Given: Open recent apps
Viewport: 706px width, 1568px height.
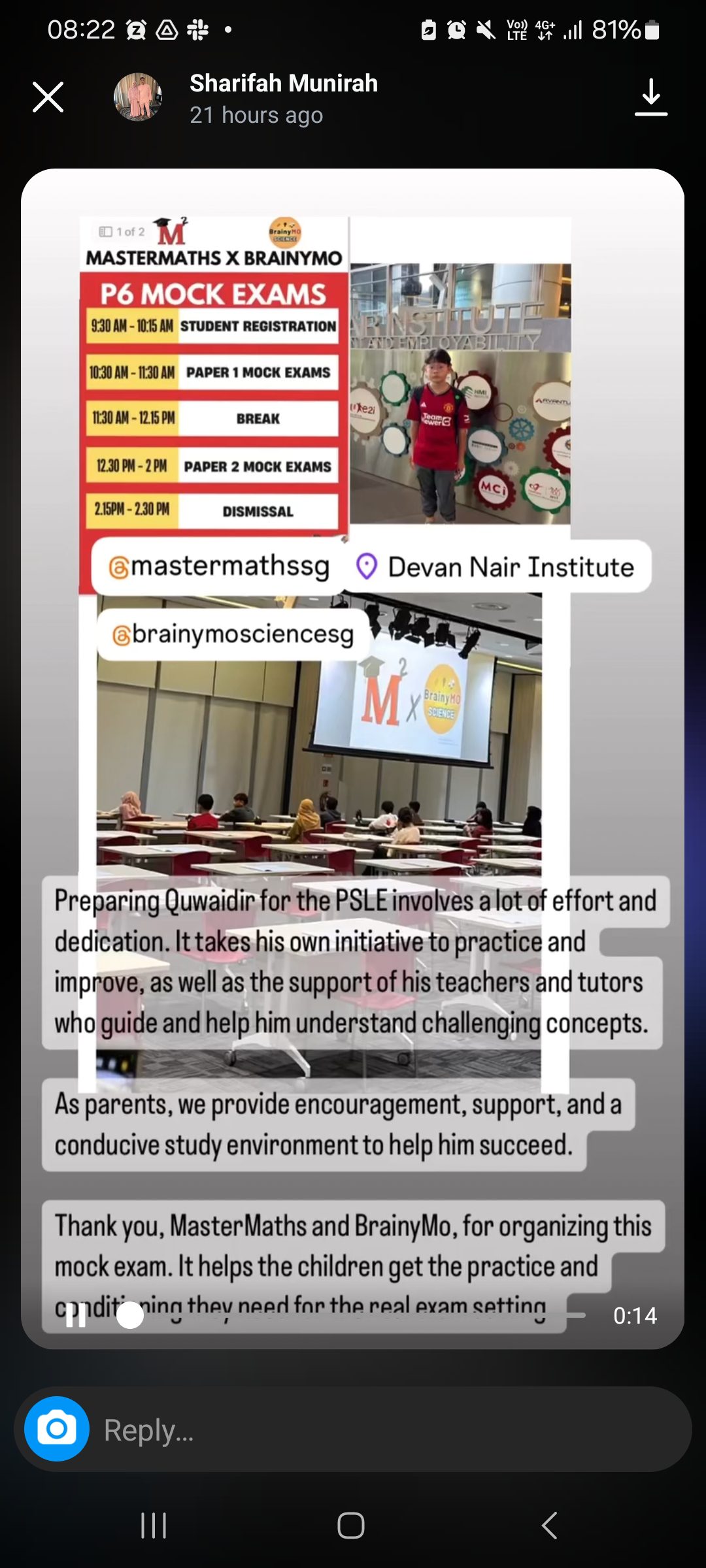Looking at the screenshot, I should tap(154, 1526).
